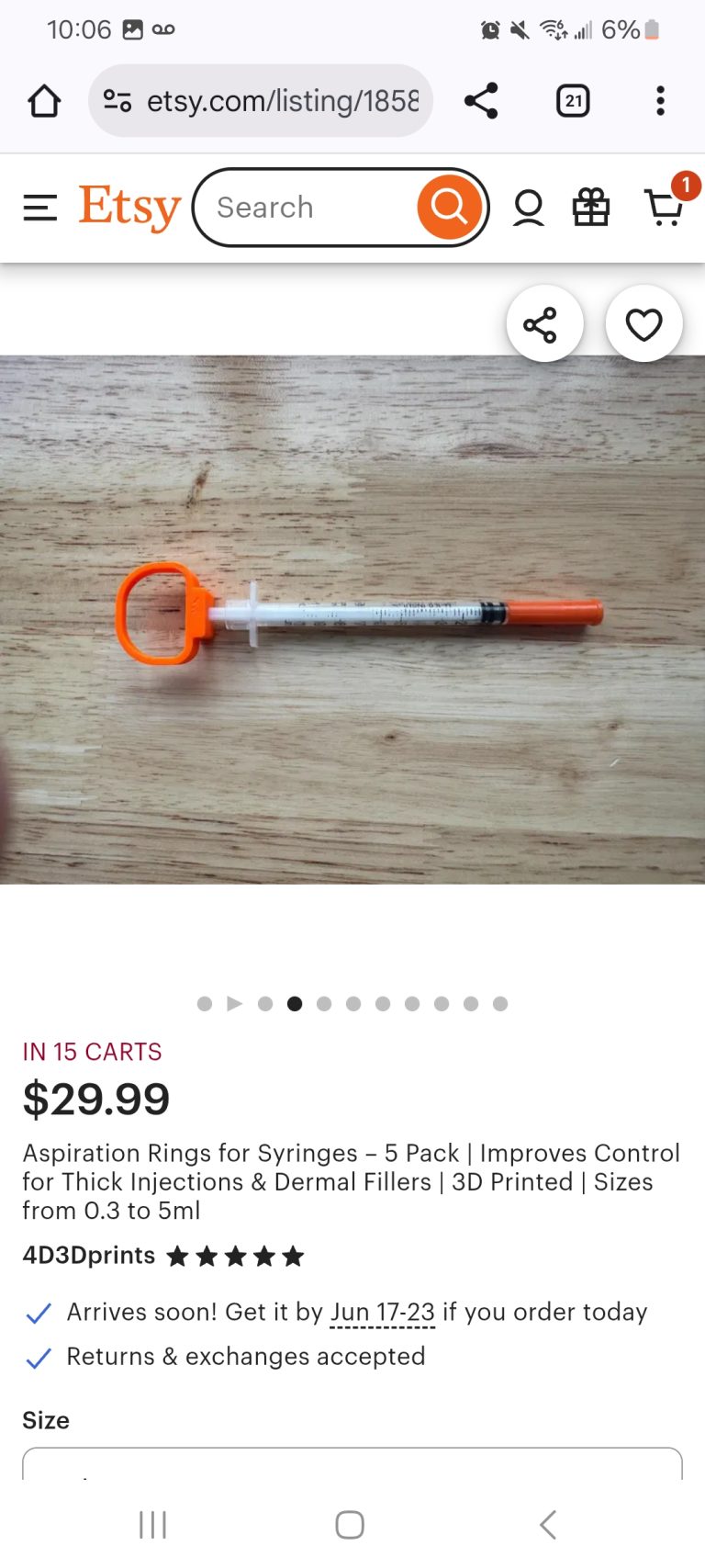Share this page from browser toolbar
The height and width of the screenshot is (1568, 705).
(481, 101)
